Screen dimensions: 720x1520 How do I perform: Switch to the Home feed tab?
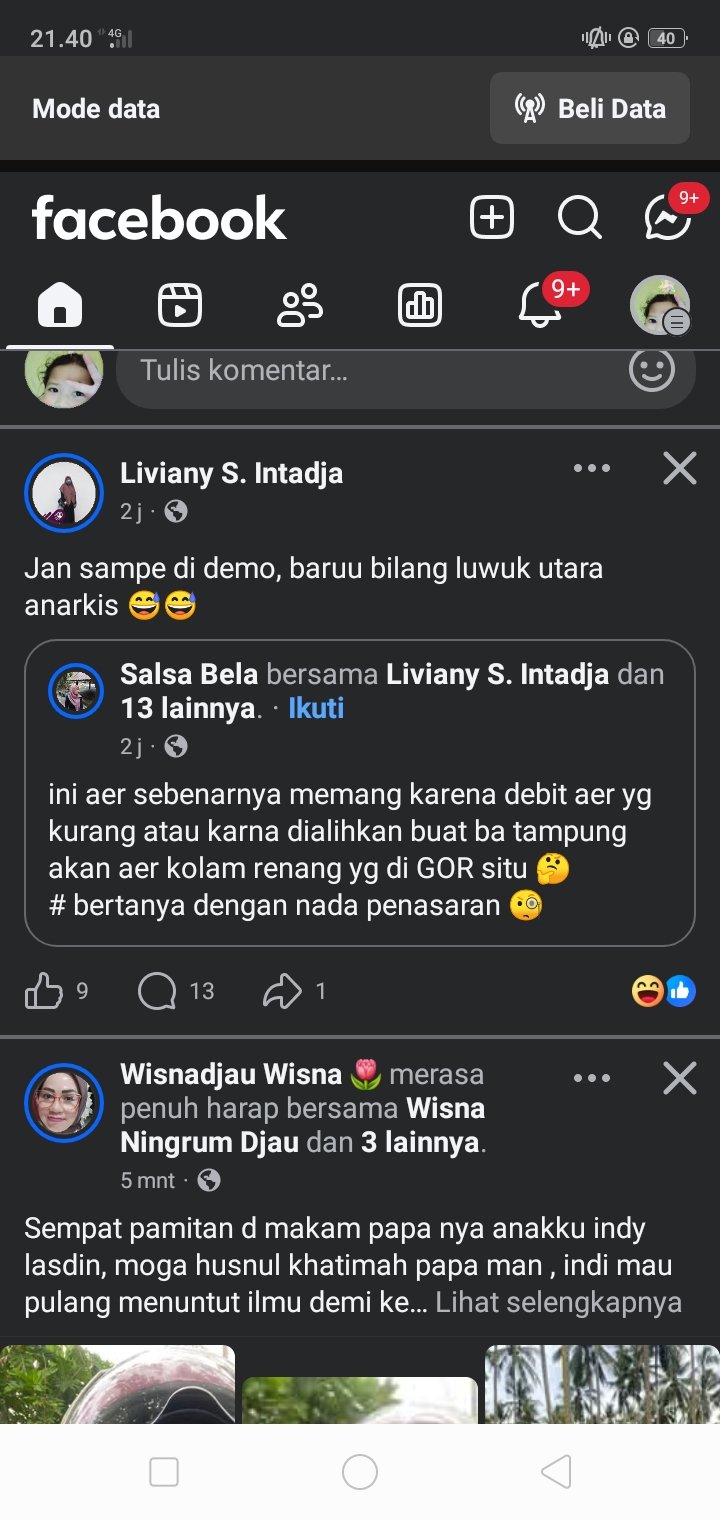[60, 305]
